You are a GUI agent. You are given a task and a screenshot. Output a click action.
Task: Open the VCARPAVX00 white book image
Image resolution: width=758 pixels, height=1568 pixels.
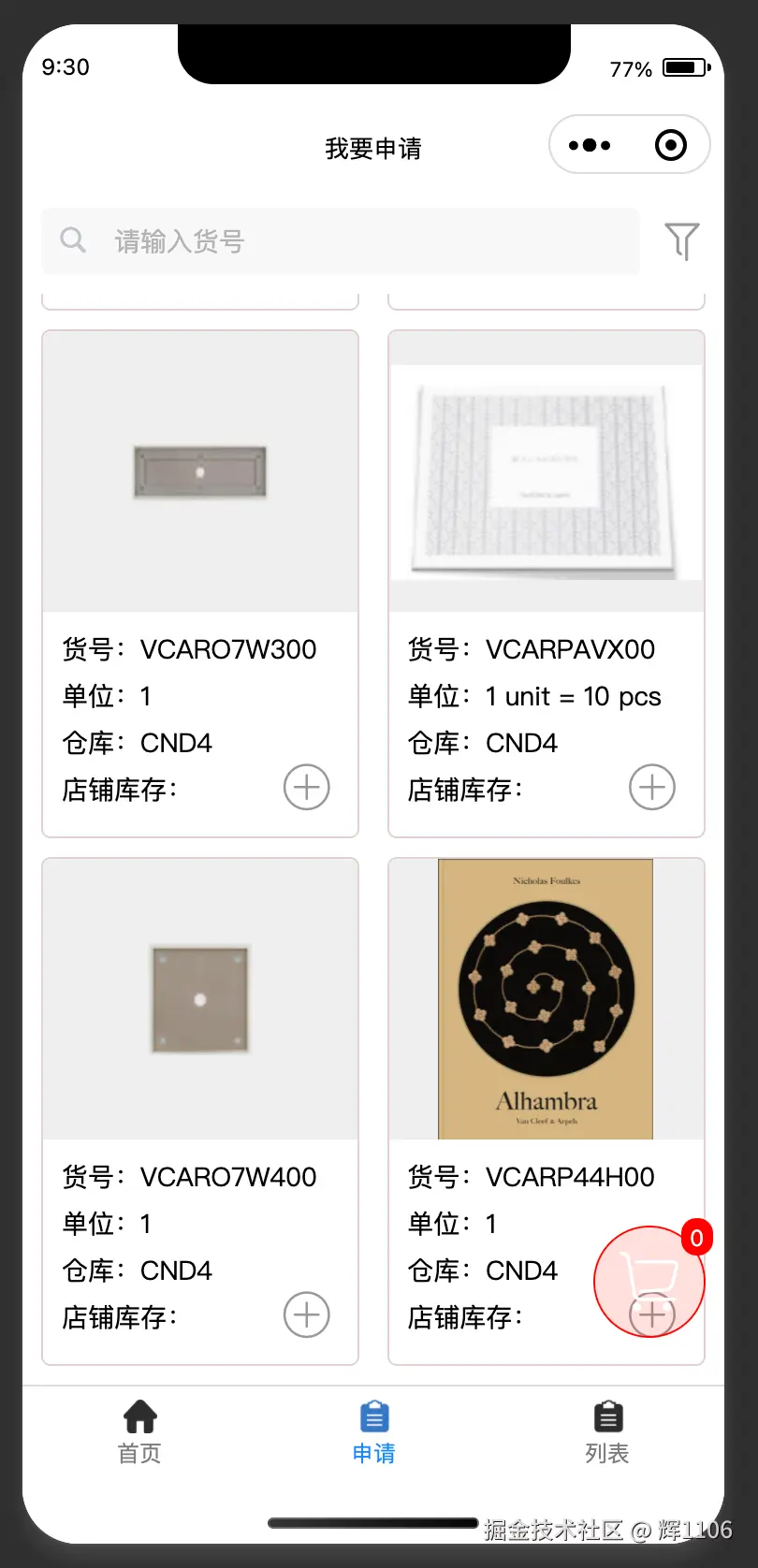[x=546, y=471]
